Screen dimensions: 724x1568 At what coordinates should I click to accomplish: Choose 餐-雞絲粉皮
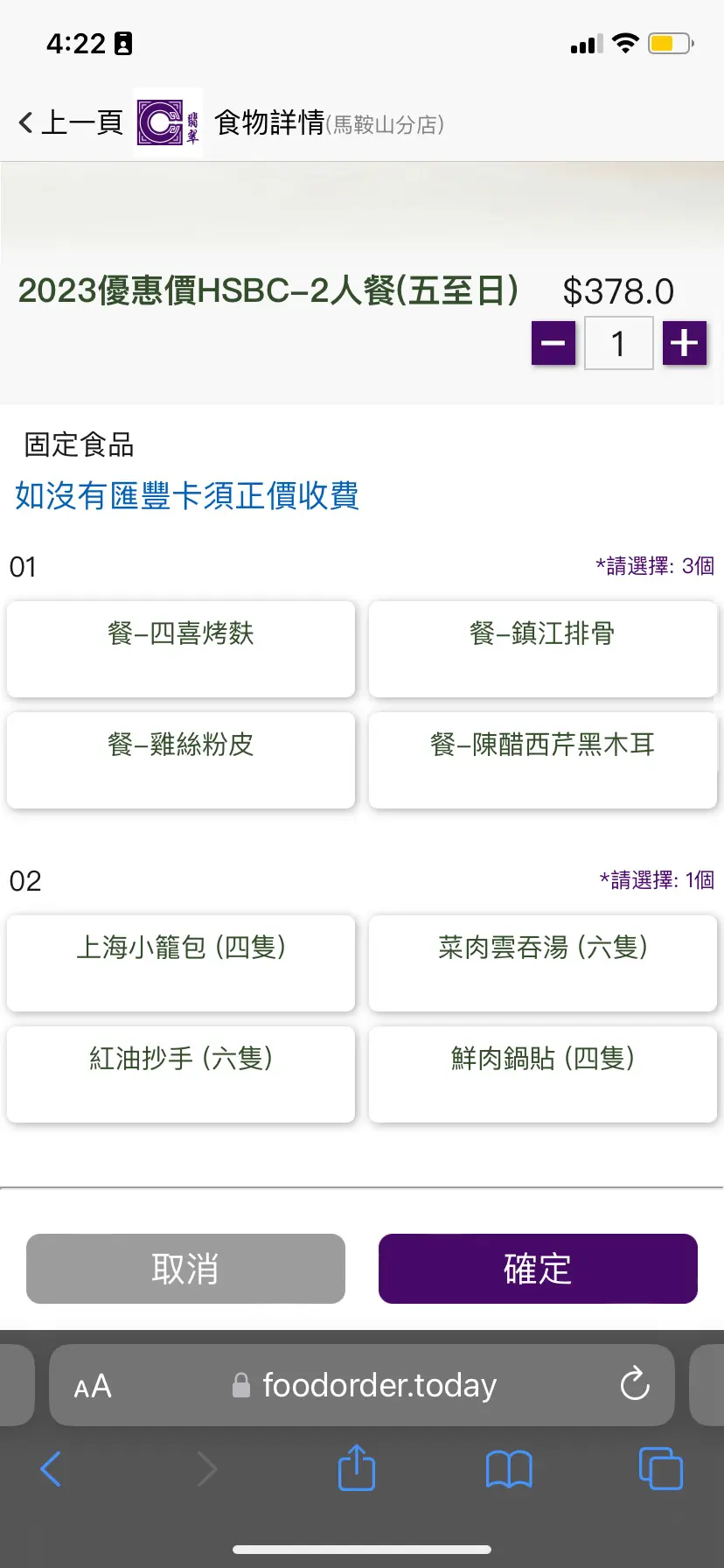point(181,759)
